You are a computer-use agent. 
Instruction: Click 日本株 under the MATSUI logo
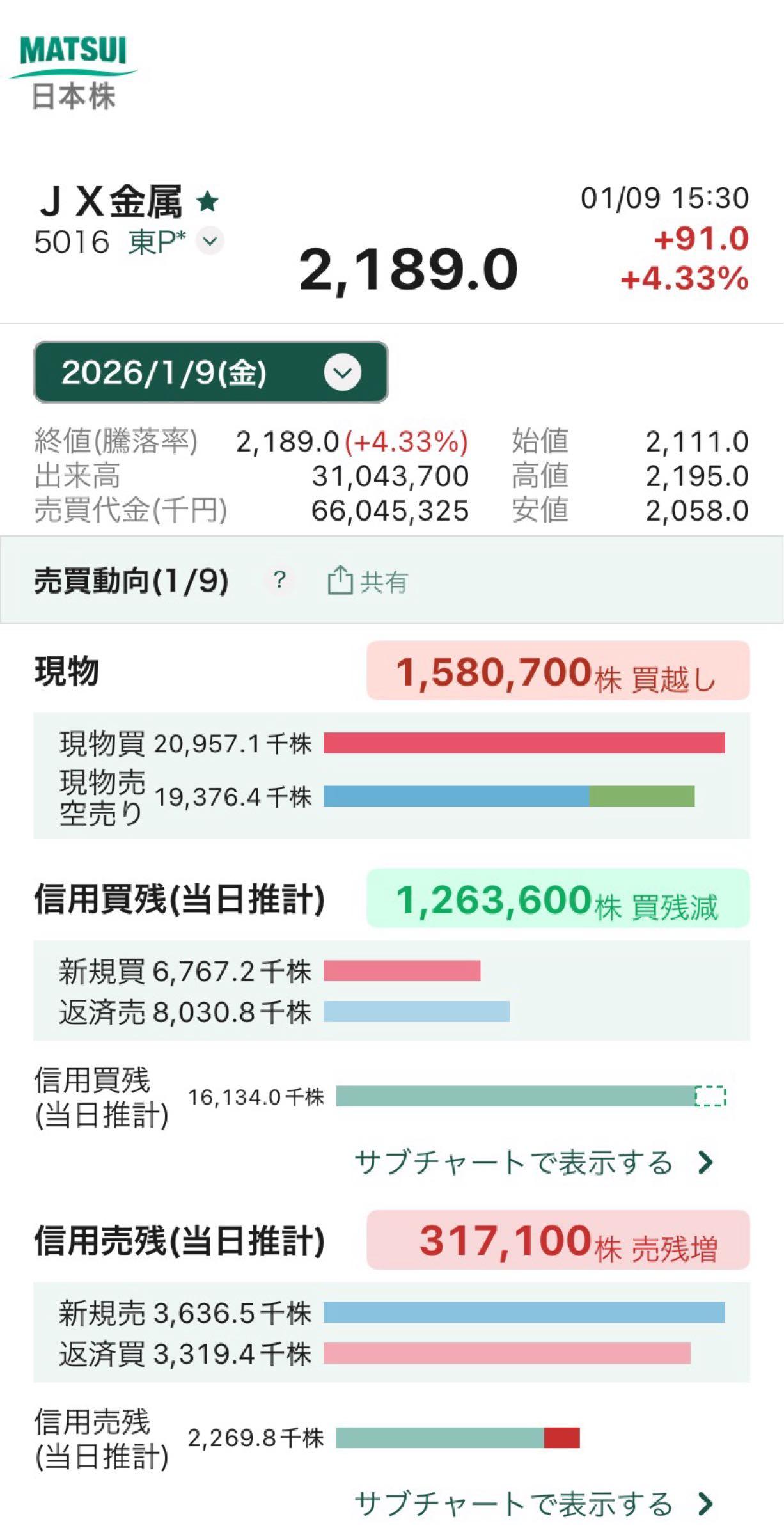[75, 96]
